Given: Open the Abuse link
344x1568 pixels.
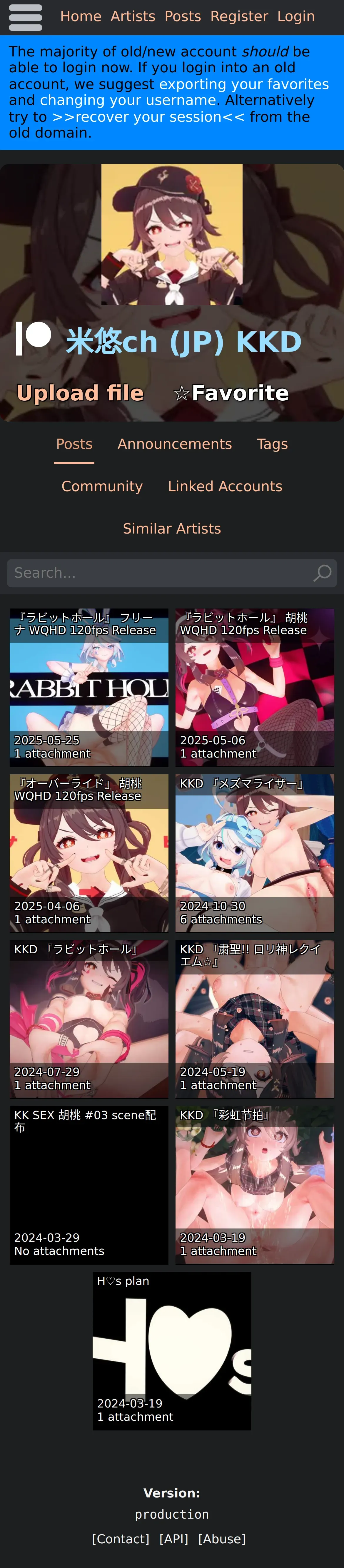Looking at the screenshot, I should [222, 1538].
